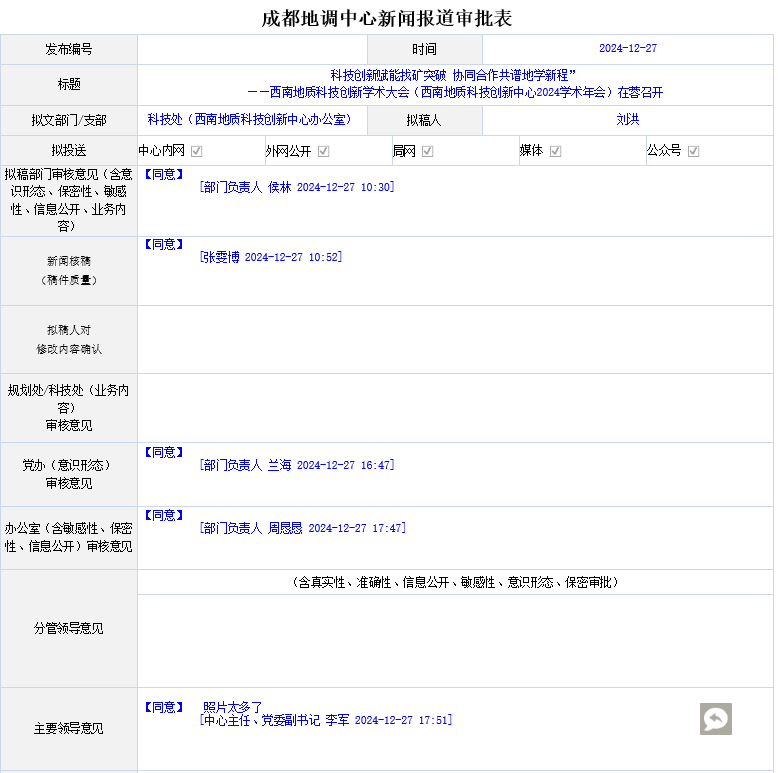This screenshot has height=773, width=778.
Task: Toggle the 媒体 checkbox
Action: click(x=555, y=151)
